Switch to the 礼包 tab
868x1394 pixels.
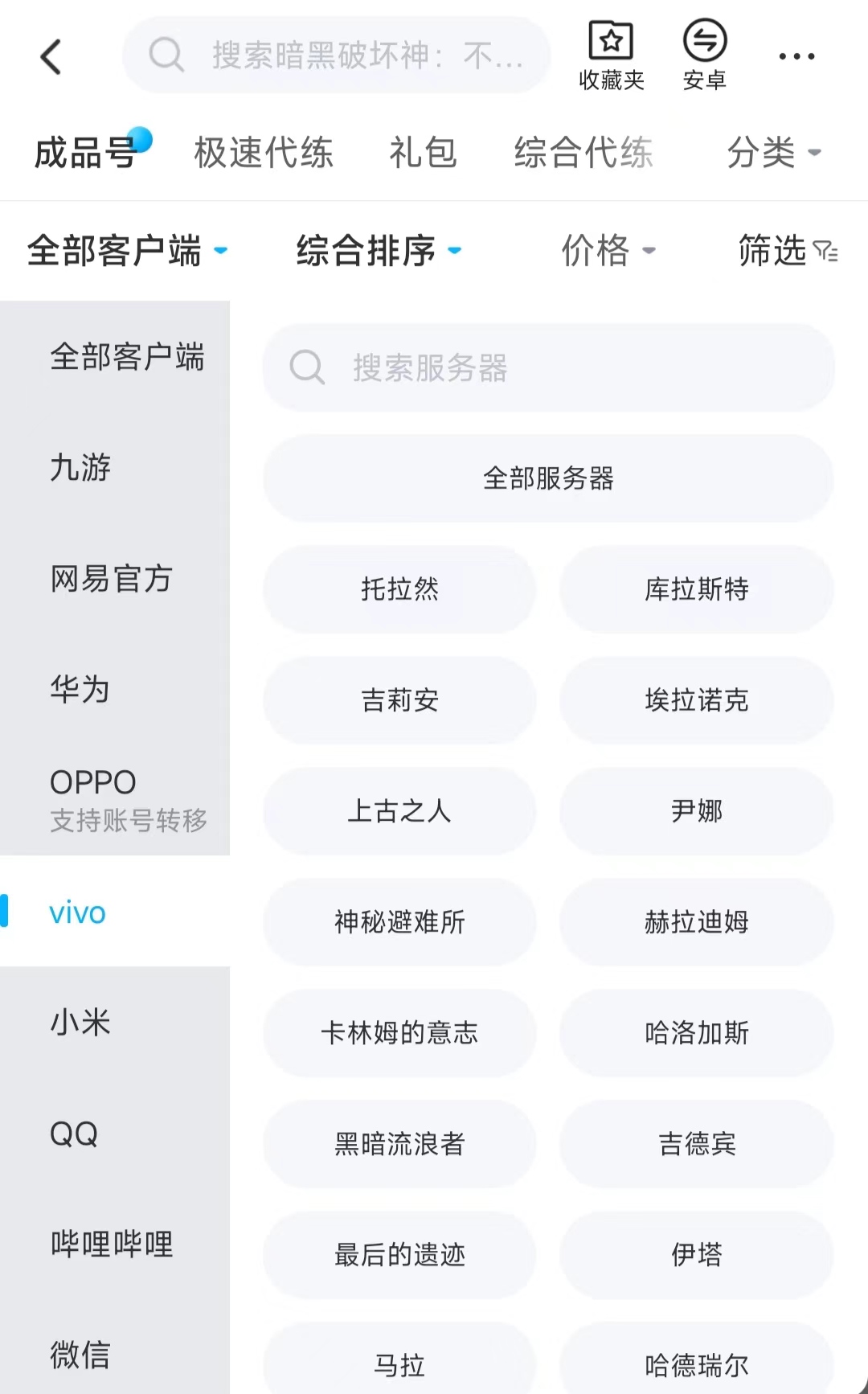tap(423, 153)
